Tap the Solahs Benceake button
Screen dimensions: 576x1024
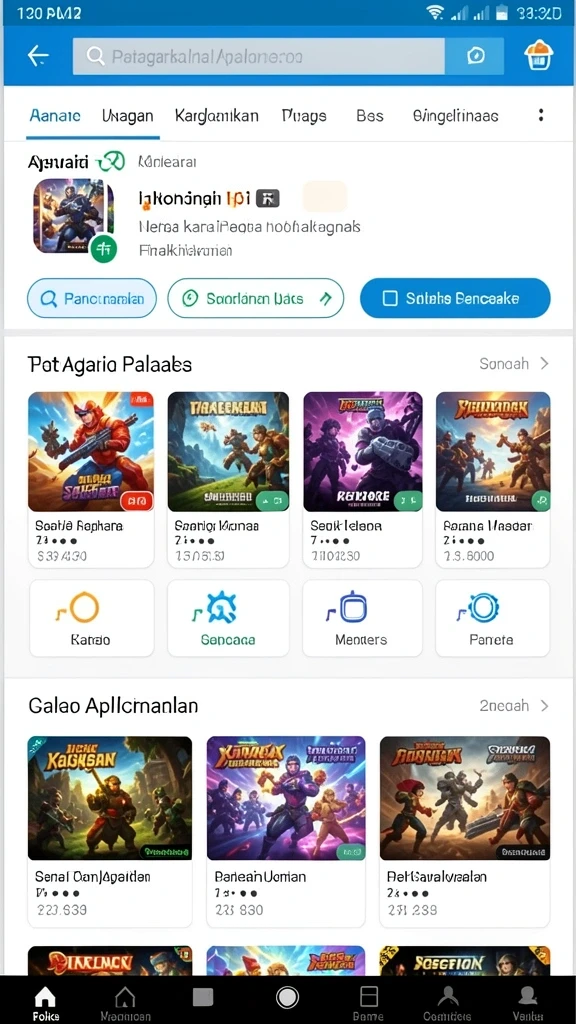(x=455, y=298)
